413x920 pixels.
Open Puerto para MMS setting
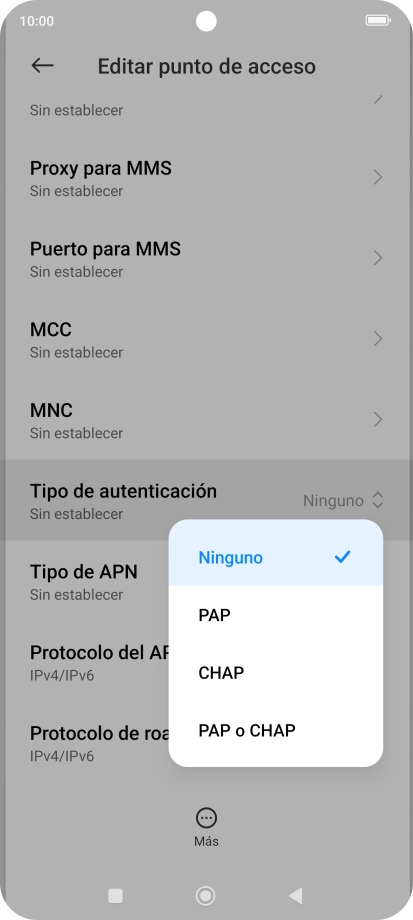(206, 258)
